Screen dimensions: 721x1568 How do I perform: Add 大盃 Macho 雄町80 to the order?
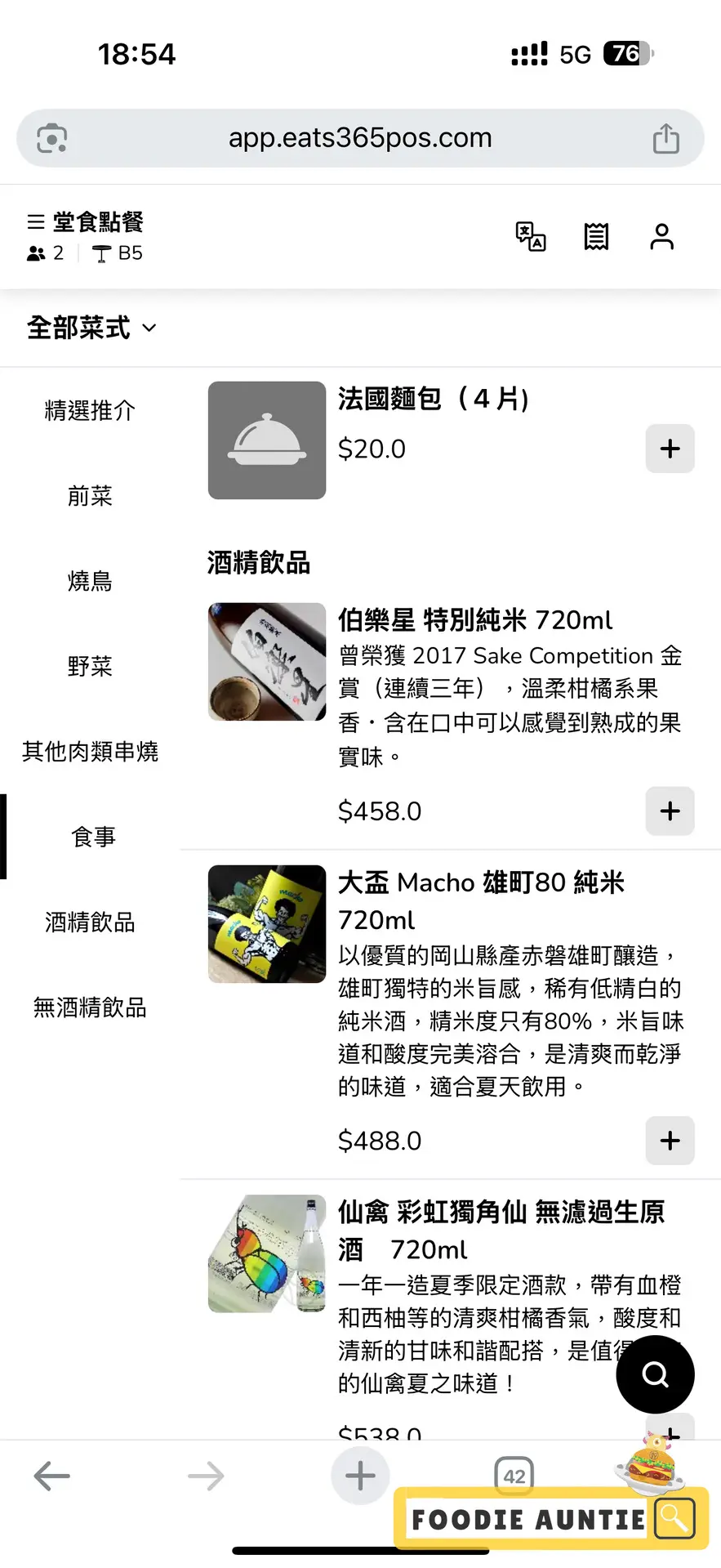click(x=670, y=1141)
